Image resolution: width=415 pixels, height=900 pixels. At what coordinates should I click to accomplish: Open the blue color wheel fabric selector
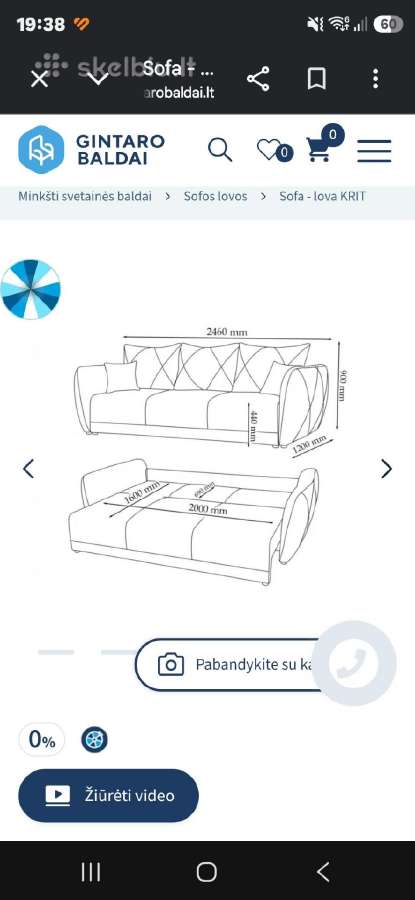pyautogui.click(x=30, y=289)
